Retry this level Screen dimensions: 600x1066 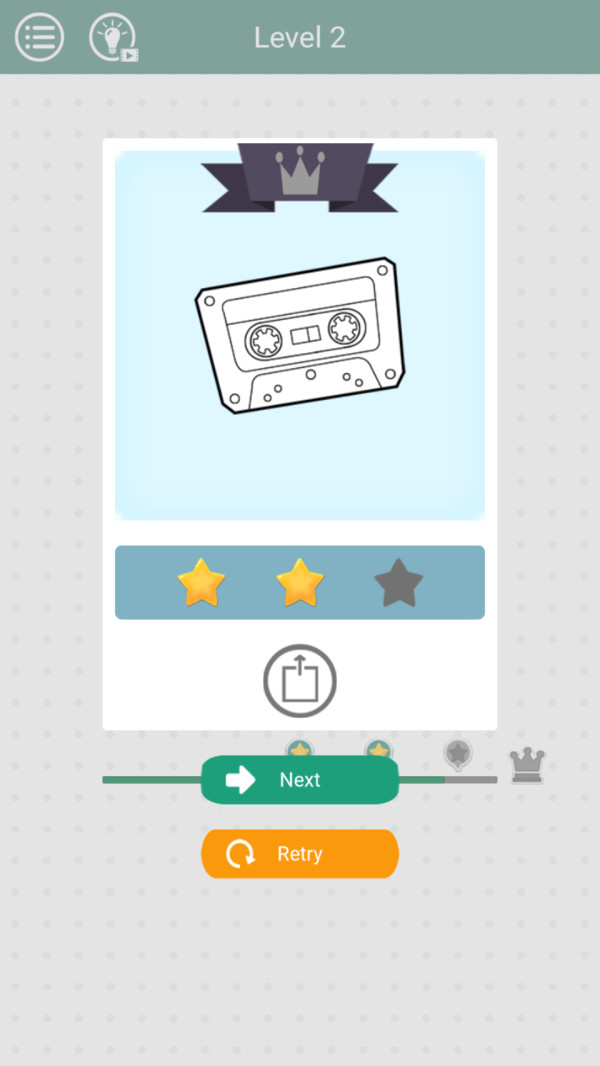pyautogui.click(x=300, y=854)
